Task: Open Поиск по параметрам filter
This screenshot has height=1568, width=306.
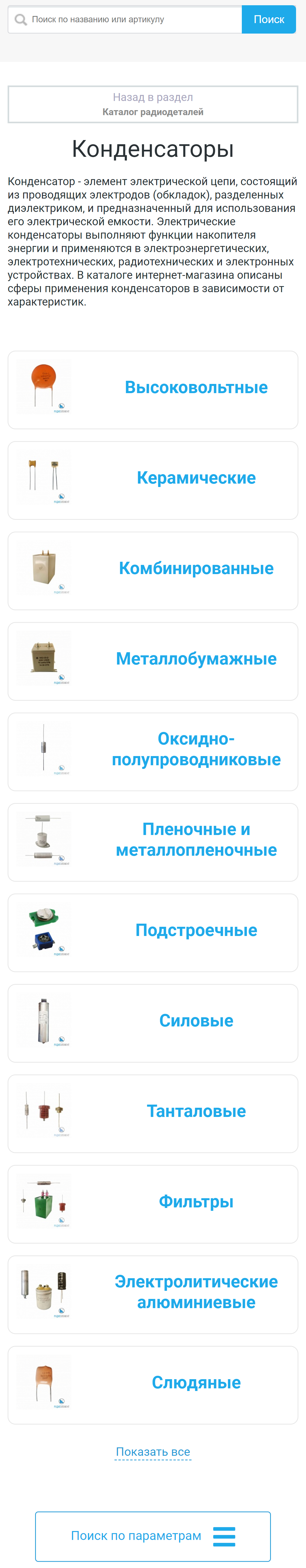Action: 153,1536
